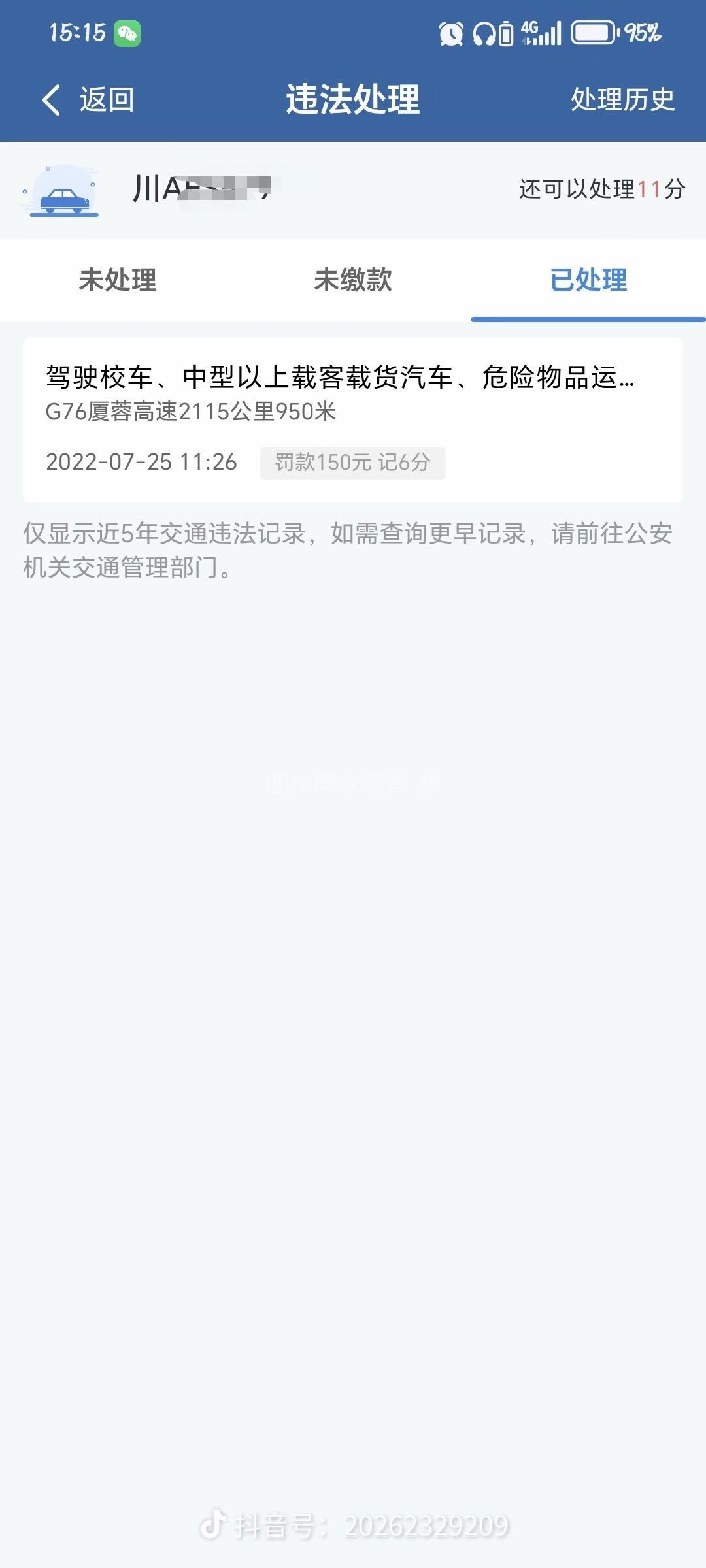
Task: Open 处理历史 in the top bar
Action: pyautogui.click(x=622, y=100)
